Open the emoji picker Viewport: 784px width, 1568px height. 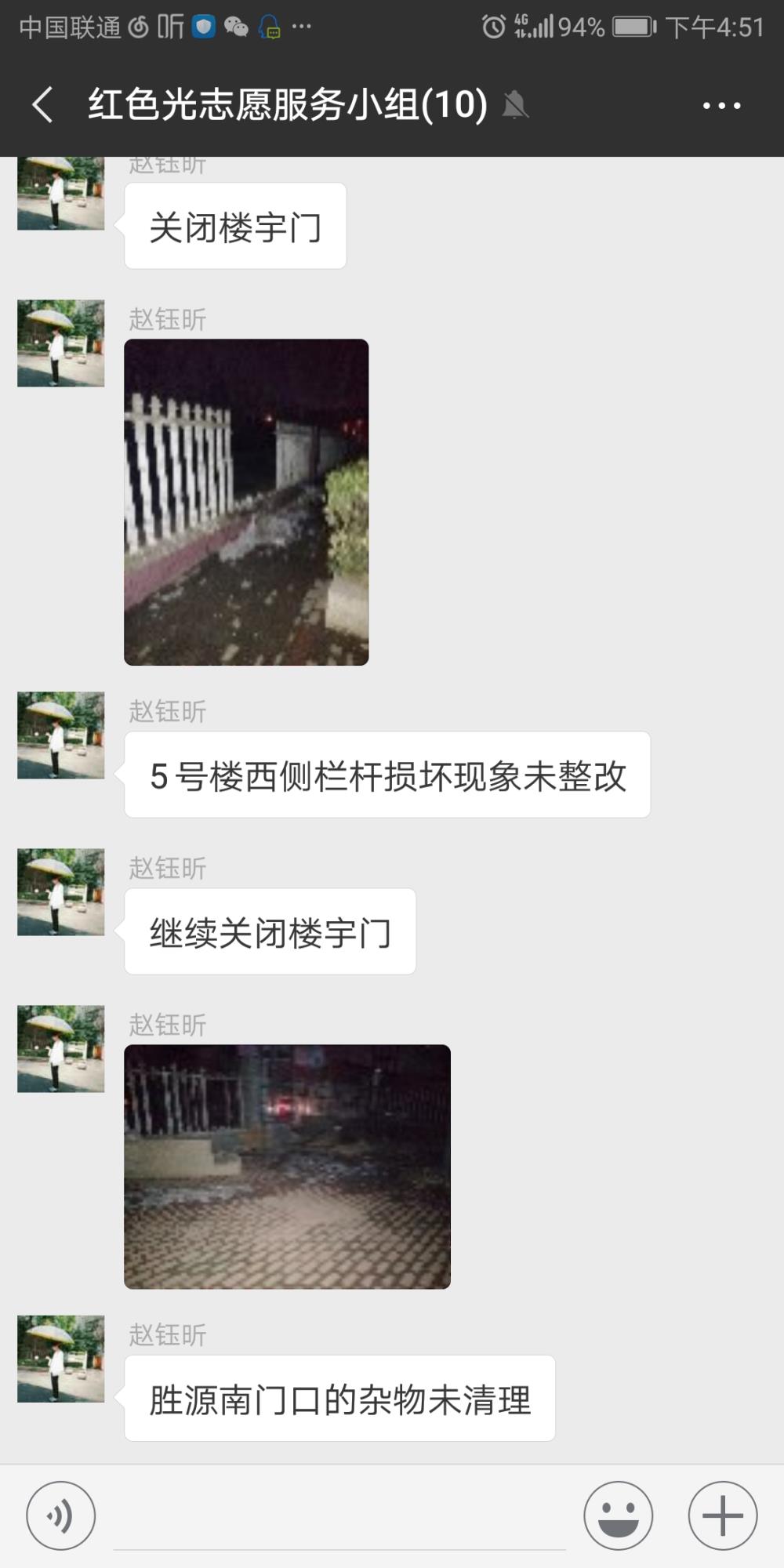(x=619, y=1515)
